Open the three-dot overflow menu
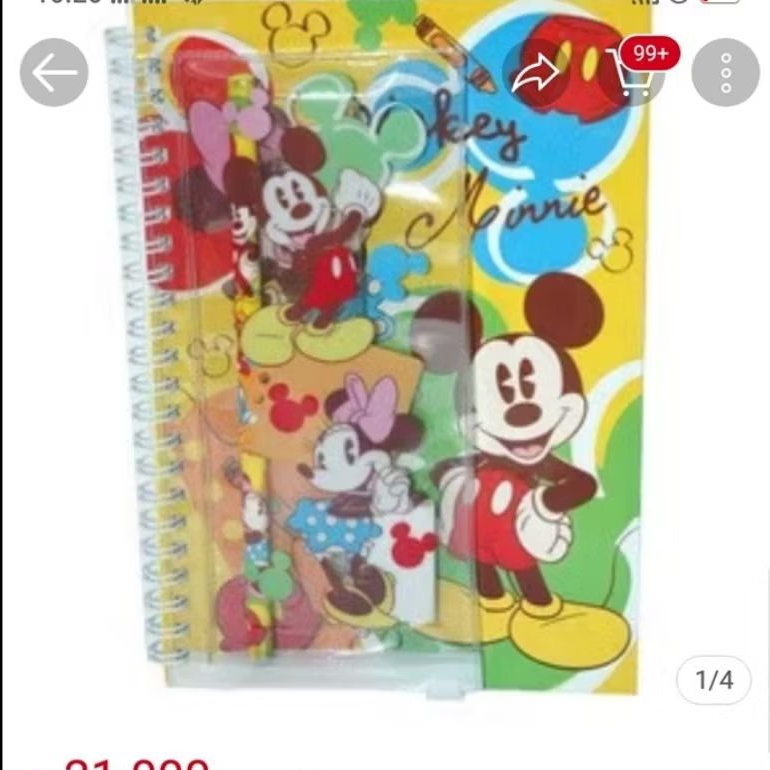This screenshot has width=770, height=770. [x=726, y=73]
